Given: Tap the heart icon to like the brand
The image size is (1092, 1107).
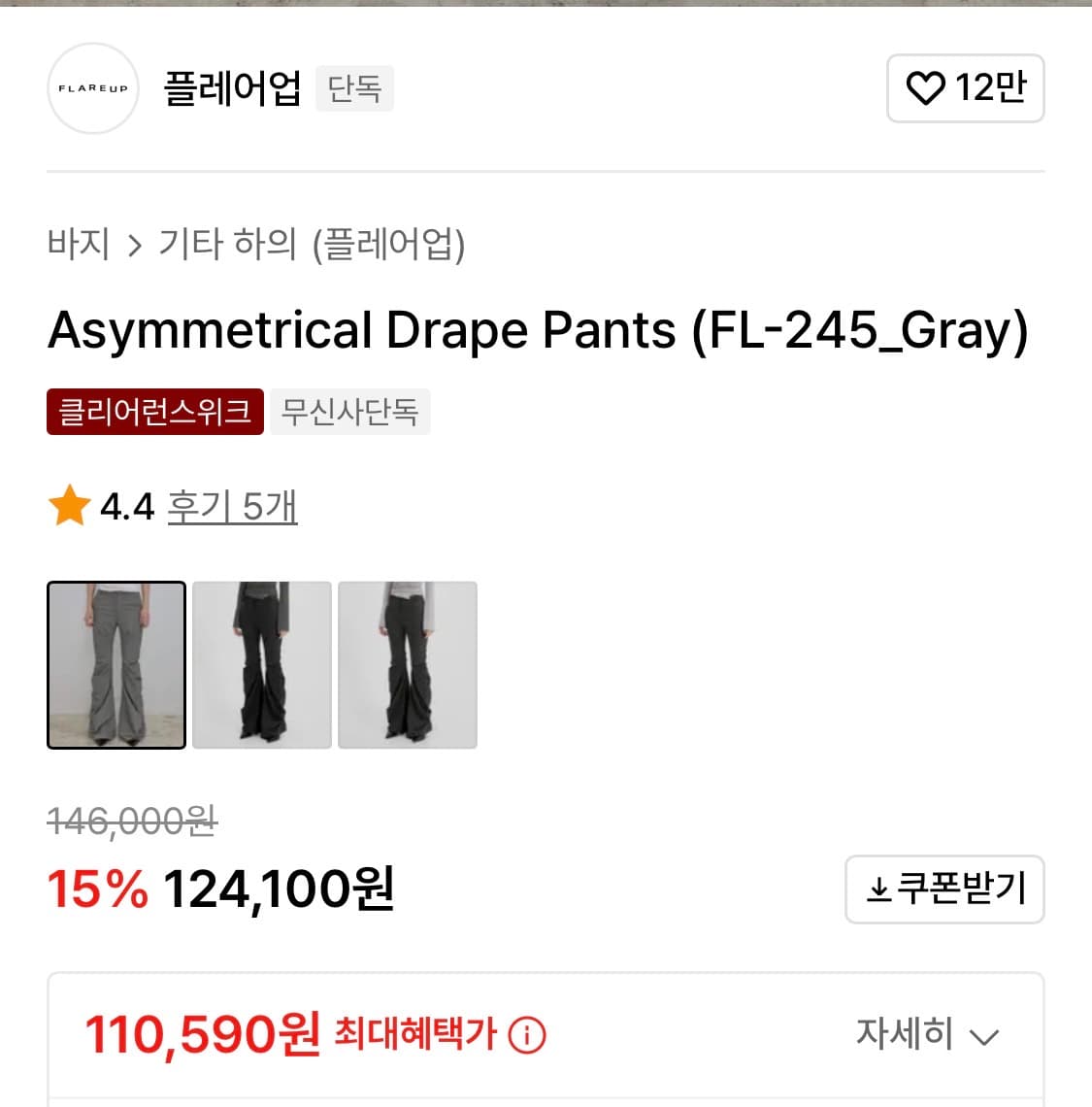Looking at the screenshot, I should (x=928, y=88).
